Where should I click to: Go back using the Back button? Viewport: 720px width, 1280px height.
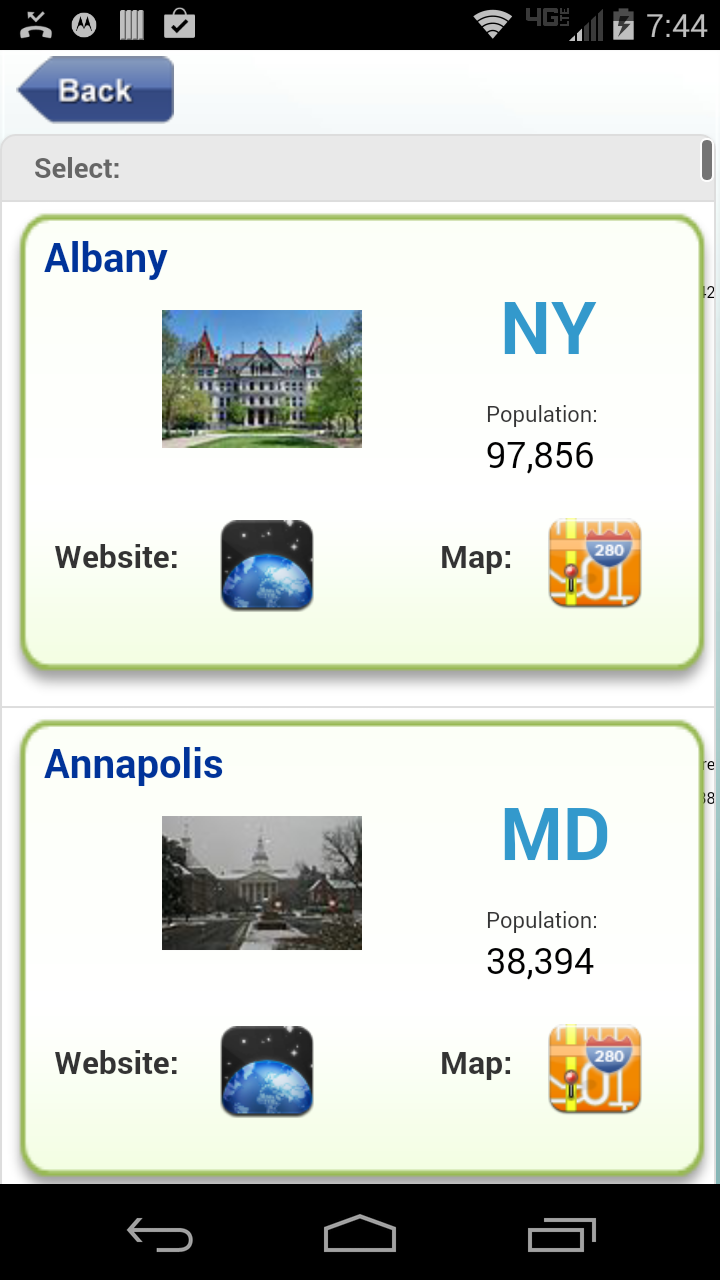click(x=96, y=90)
